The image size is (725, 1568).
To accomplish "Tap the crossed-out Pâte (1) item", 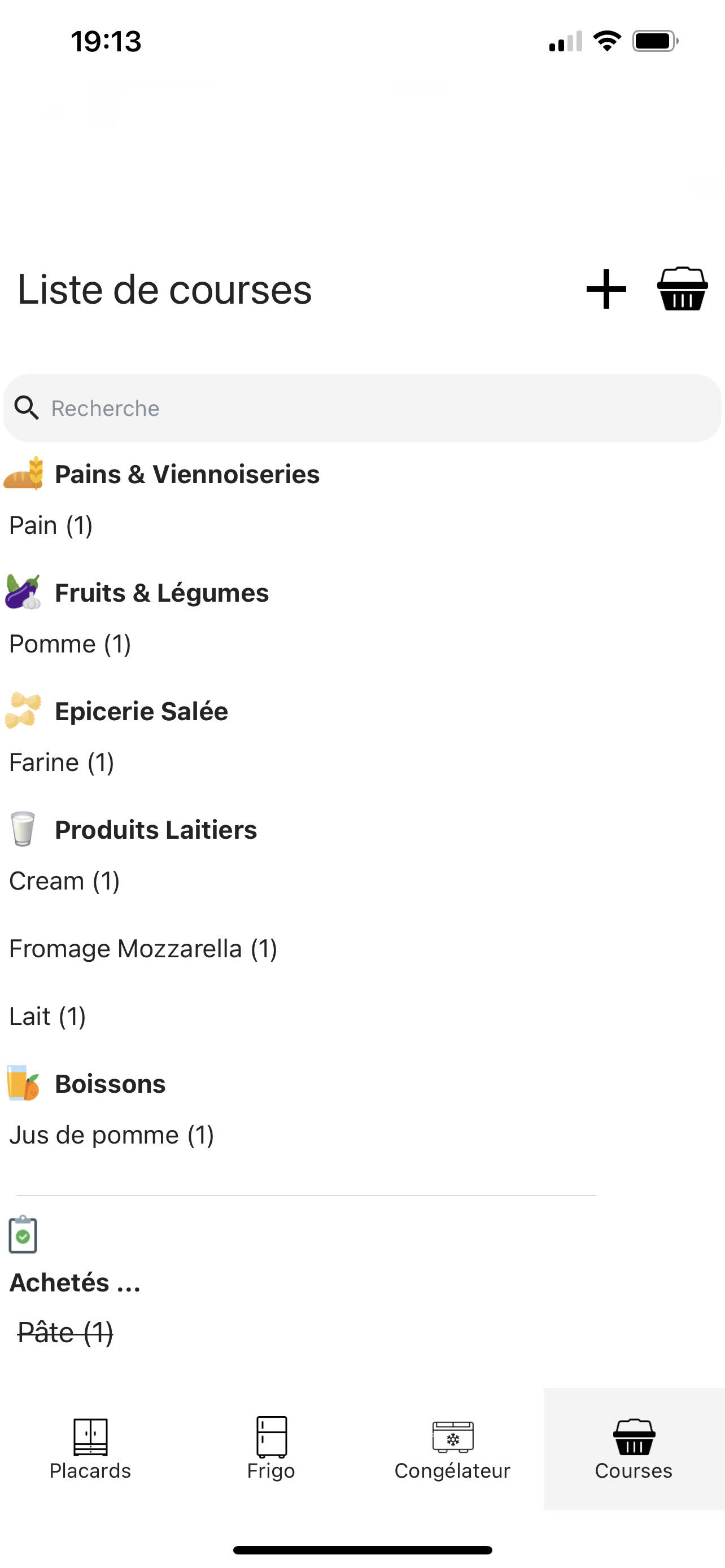I will click(x=65, y=1332).
